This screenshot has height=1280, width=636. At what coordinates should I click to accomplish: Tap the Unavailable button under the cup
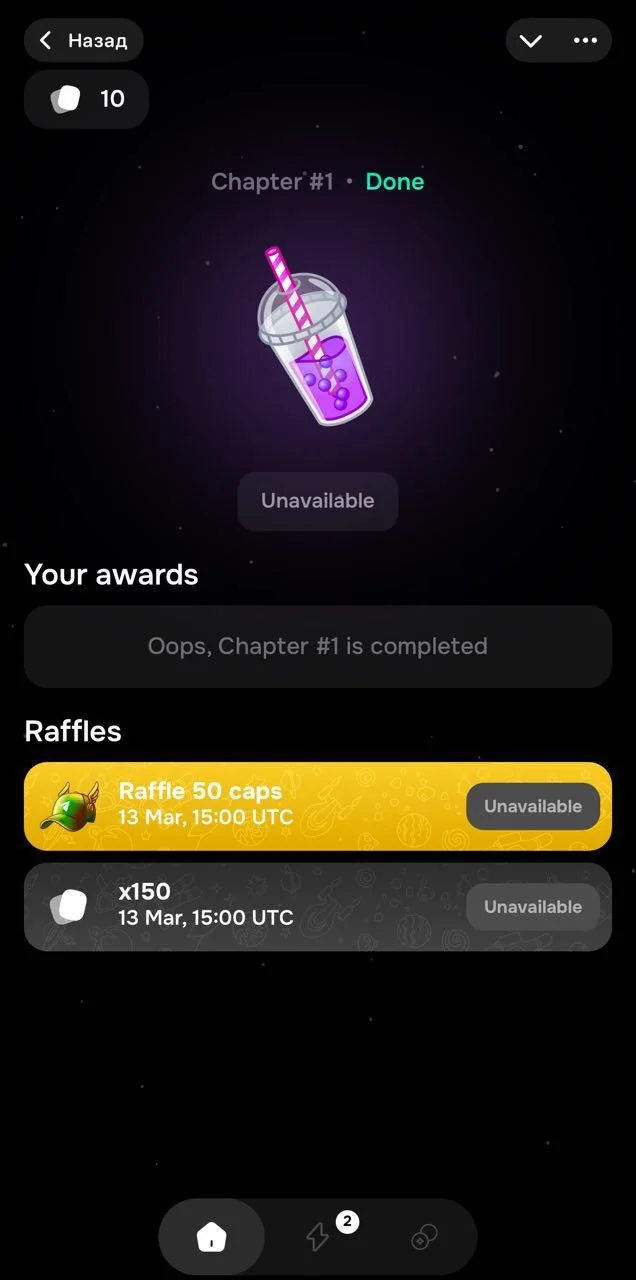point(318,501)
